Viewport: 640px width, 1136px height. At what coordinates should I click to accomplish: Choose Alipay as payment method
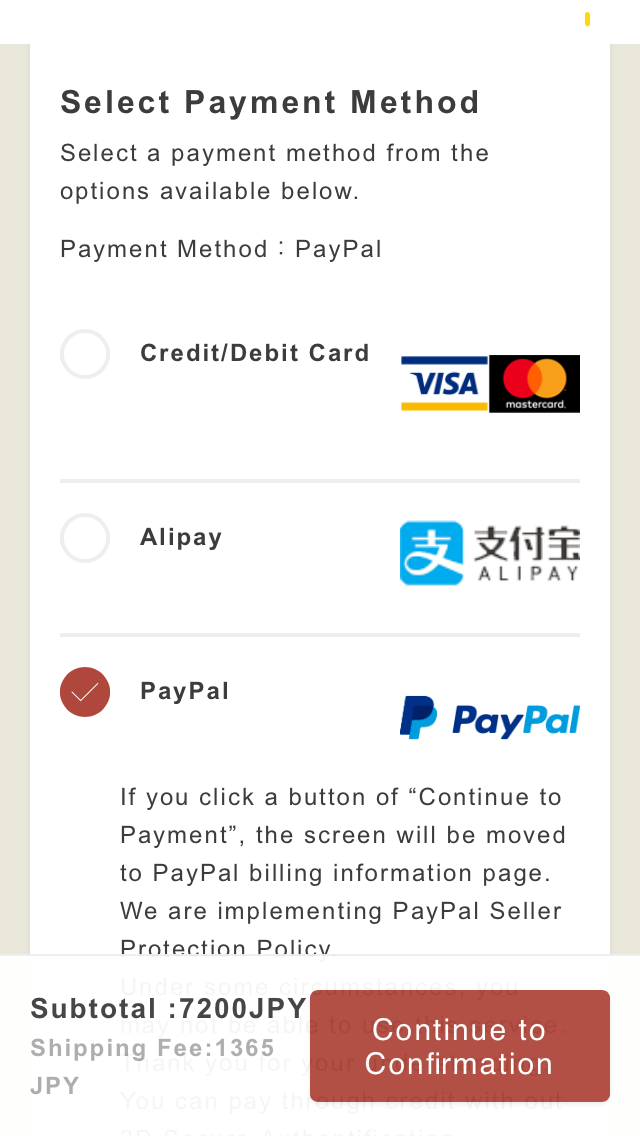(x=85, y=538)
